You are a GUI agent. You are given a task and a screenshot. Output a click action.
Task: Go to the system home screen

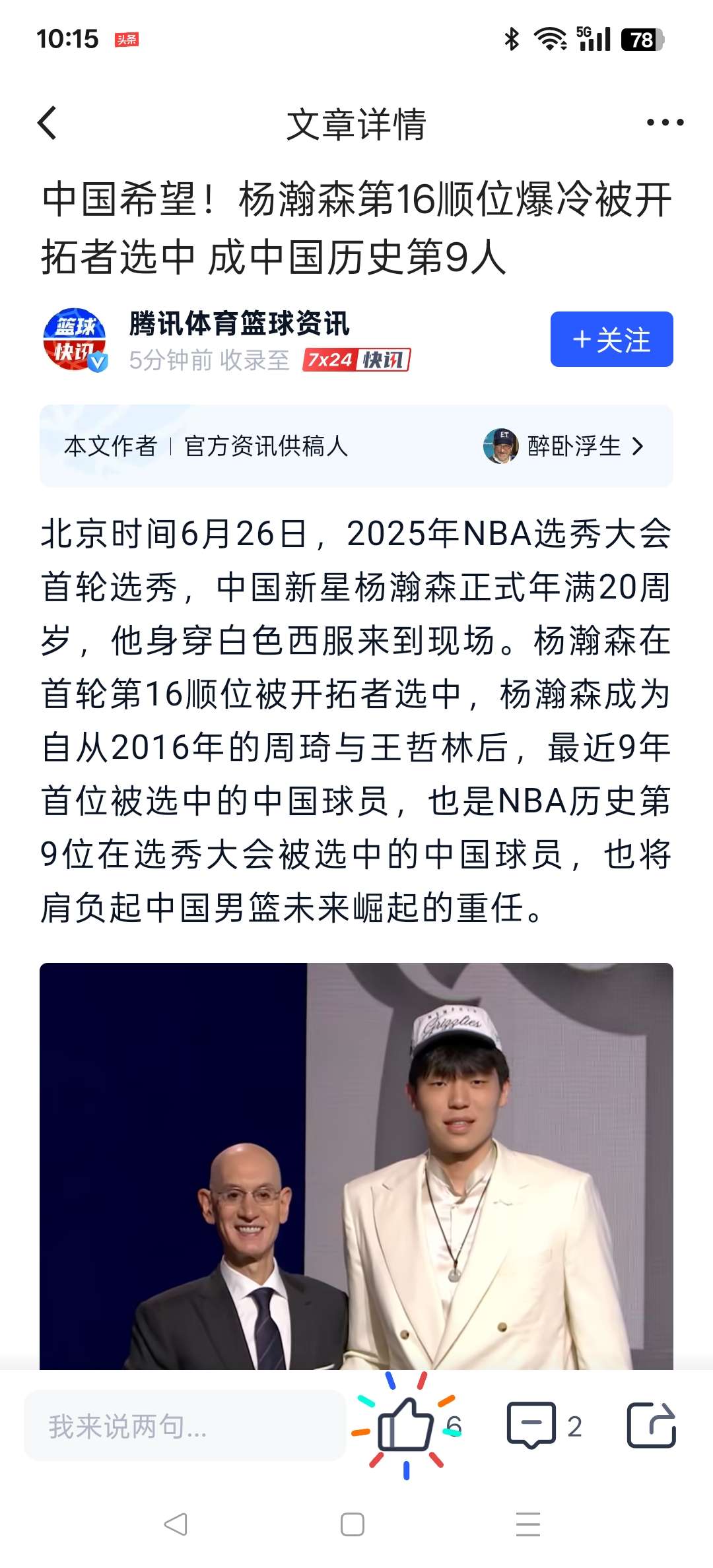353,1525
